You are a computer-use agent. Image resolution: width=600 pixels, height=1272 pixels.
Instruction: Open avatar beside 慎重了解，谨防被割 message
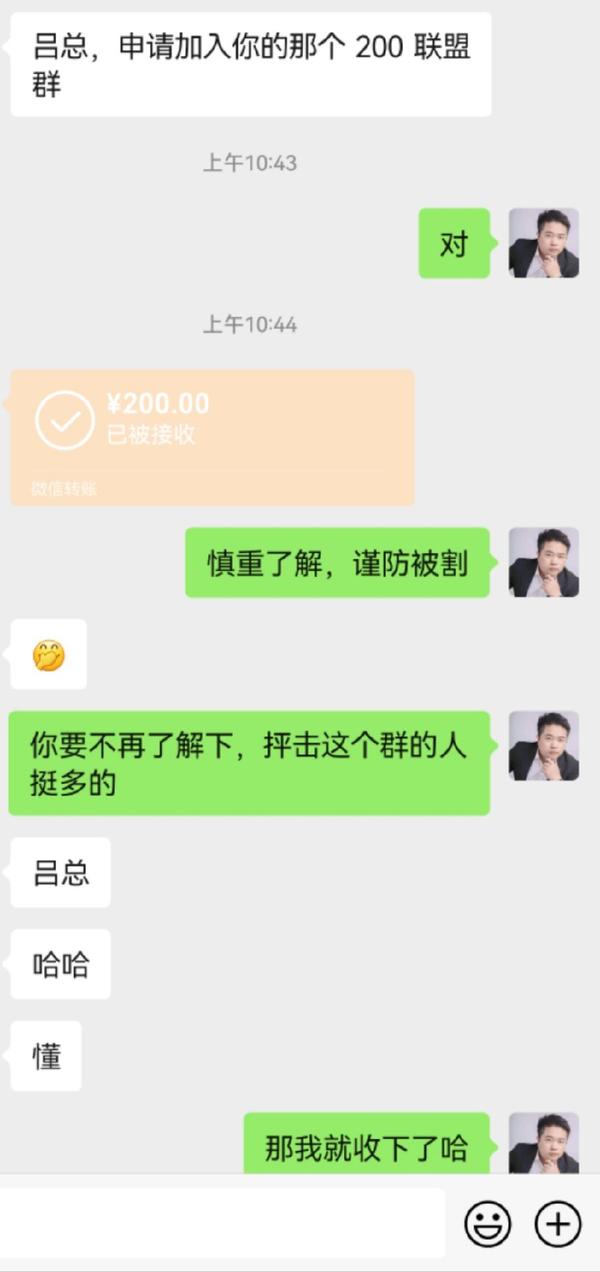tap(544, 563)
